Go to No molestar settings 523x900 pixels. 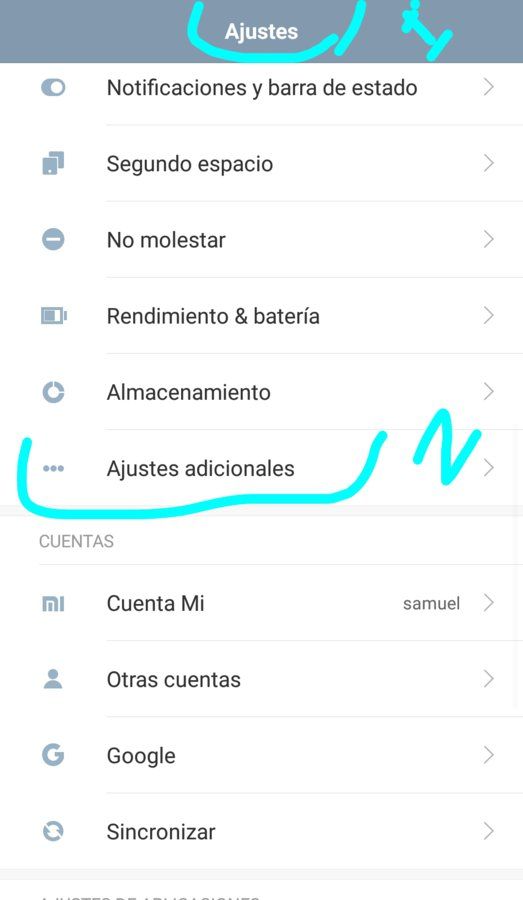pyautogui.click(x=261, y=239)
